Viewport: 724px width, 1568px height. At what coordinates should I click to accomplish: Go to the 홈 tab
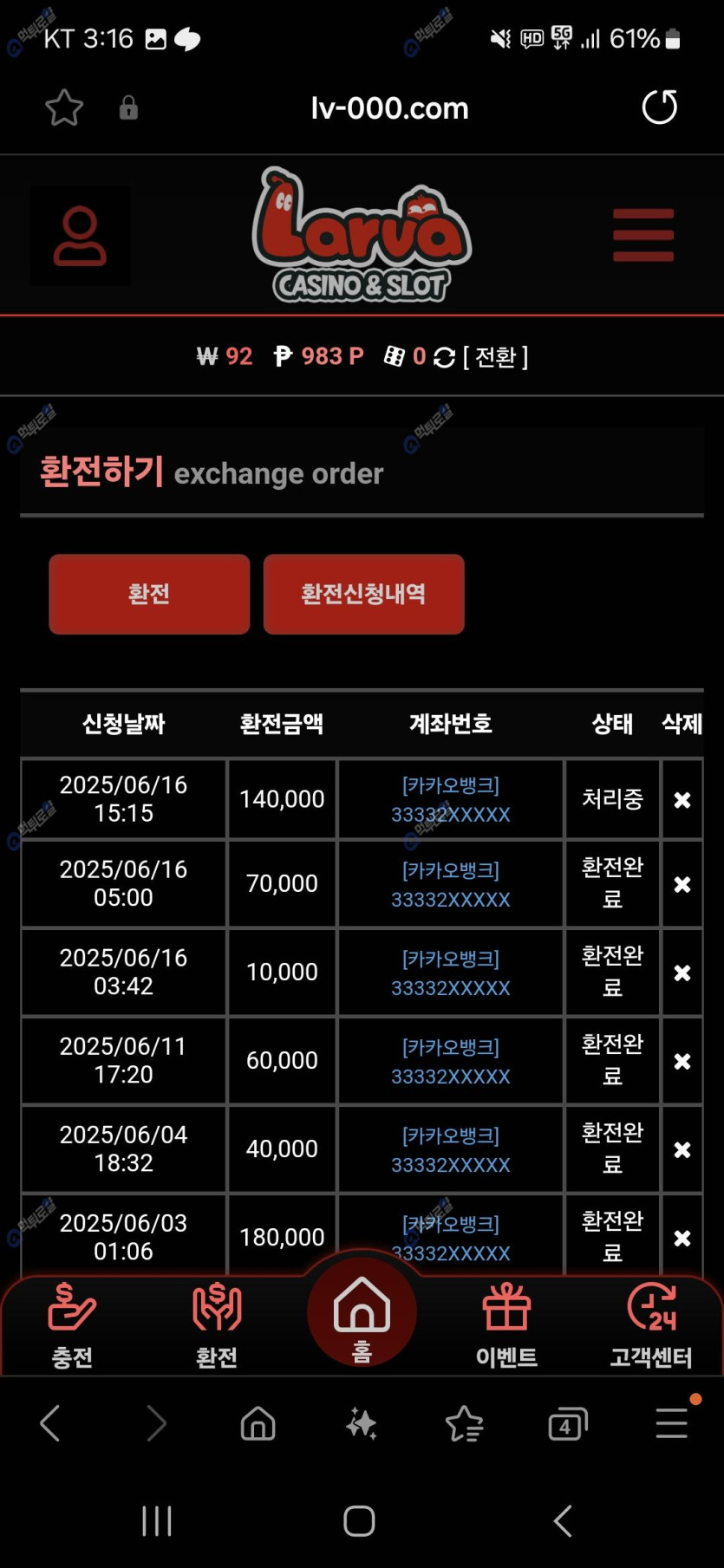362,1313
